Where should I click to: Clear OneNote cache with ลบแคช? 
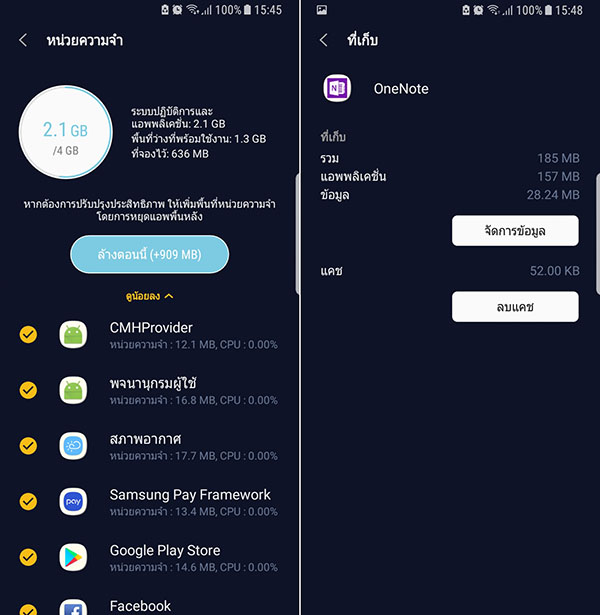click(515, 307)
